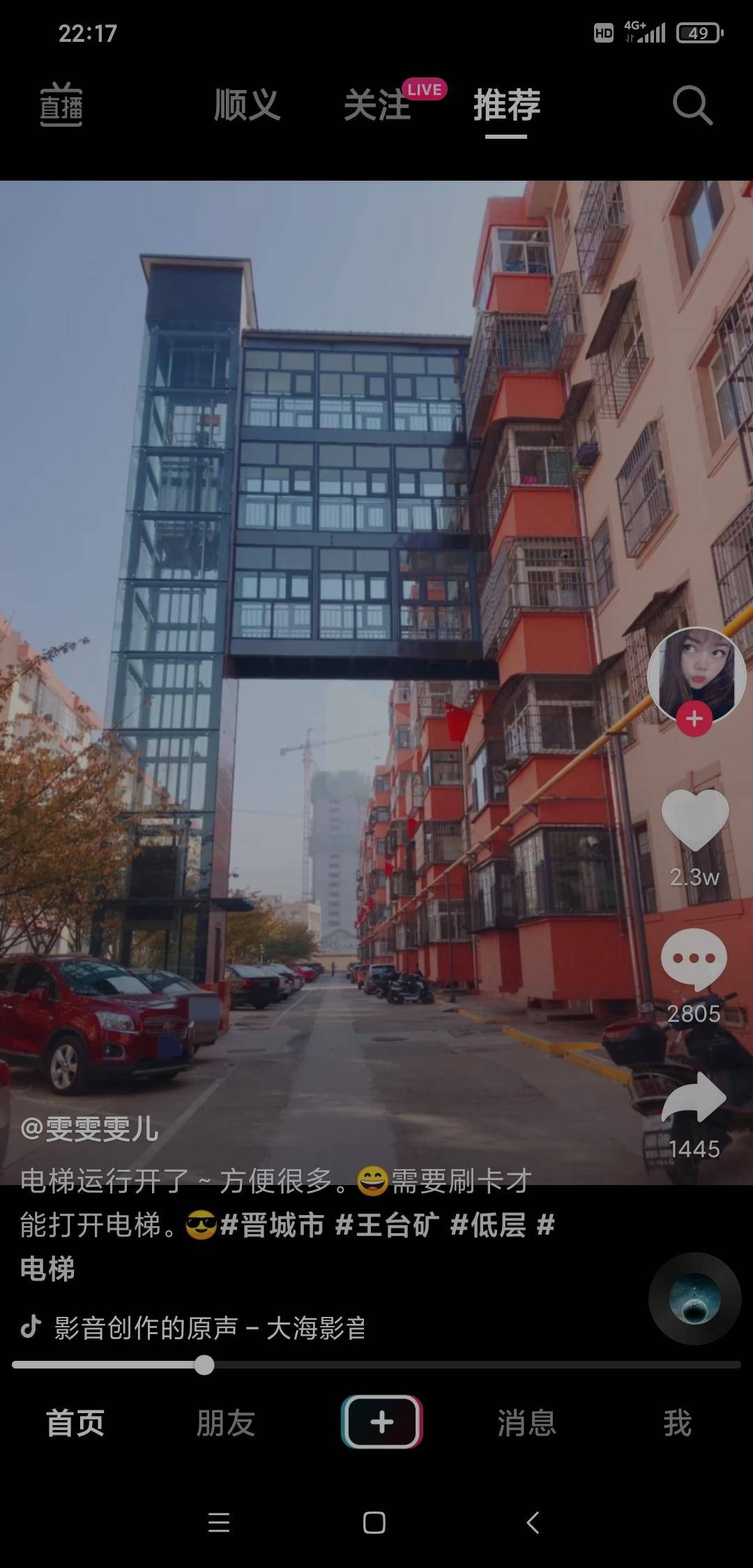This screenshot has width=753, height=1568.
Task: Go to the 朋友 tab
Action: point(226,1424)
